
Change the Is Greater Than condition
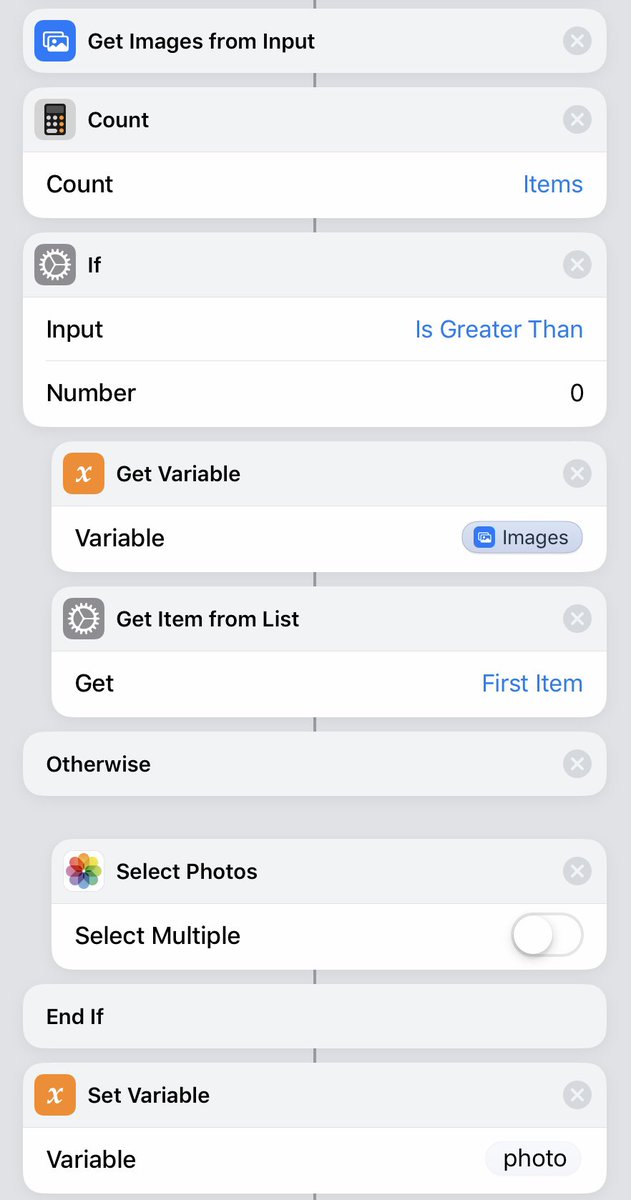498,329
